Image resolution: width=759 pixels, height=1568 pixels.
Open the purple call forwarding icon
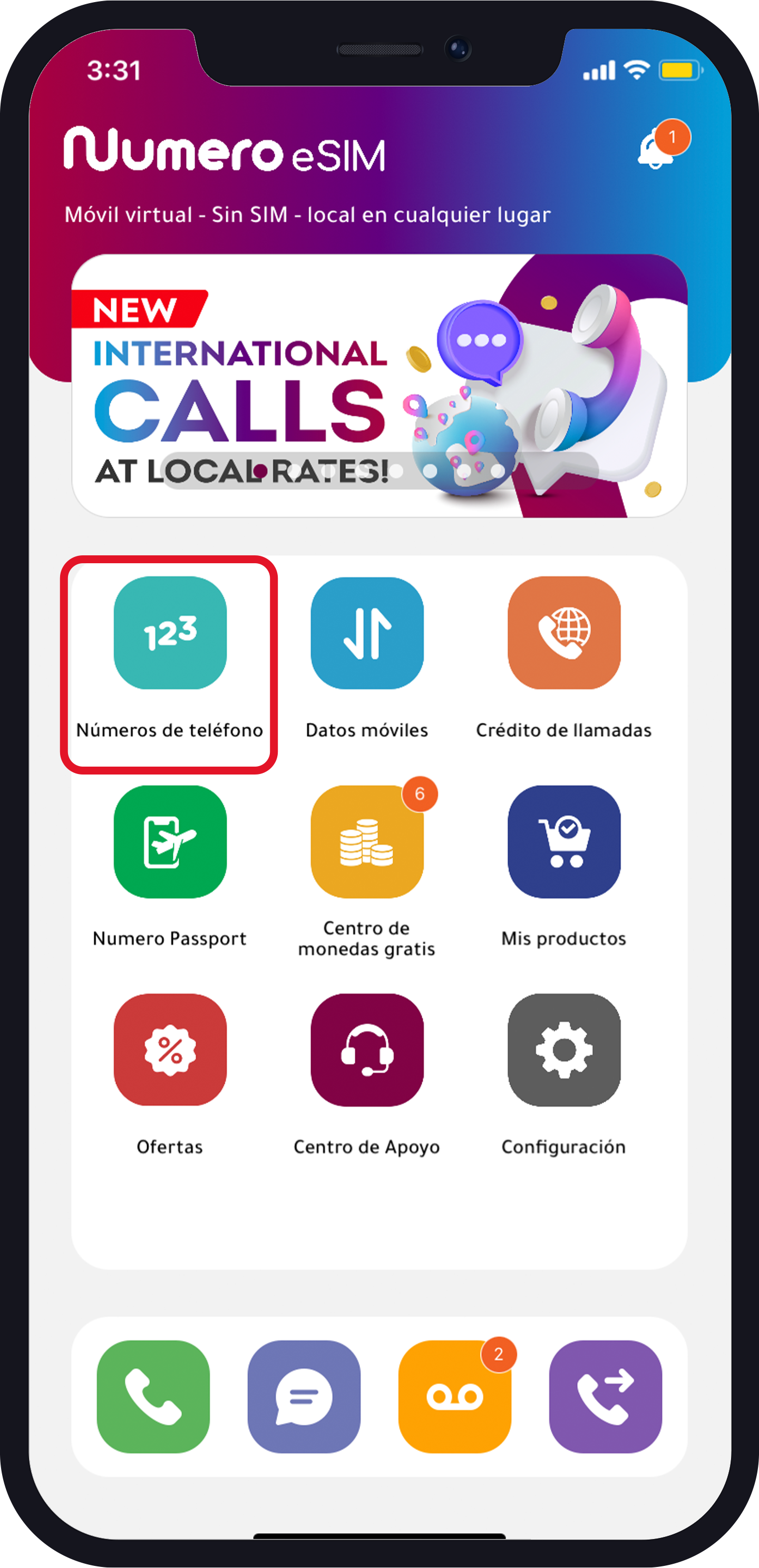(606, 1396)
